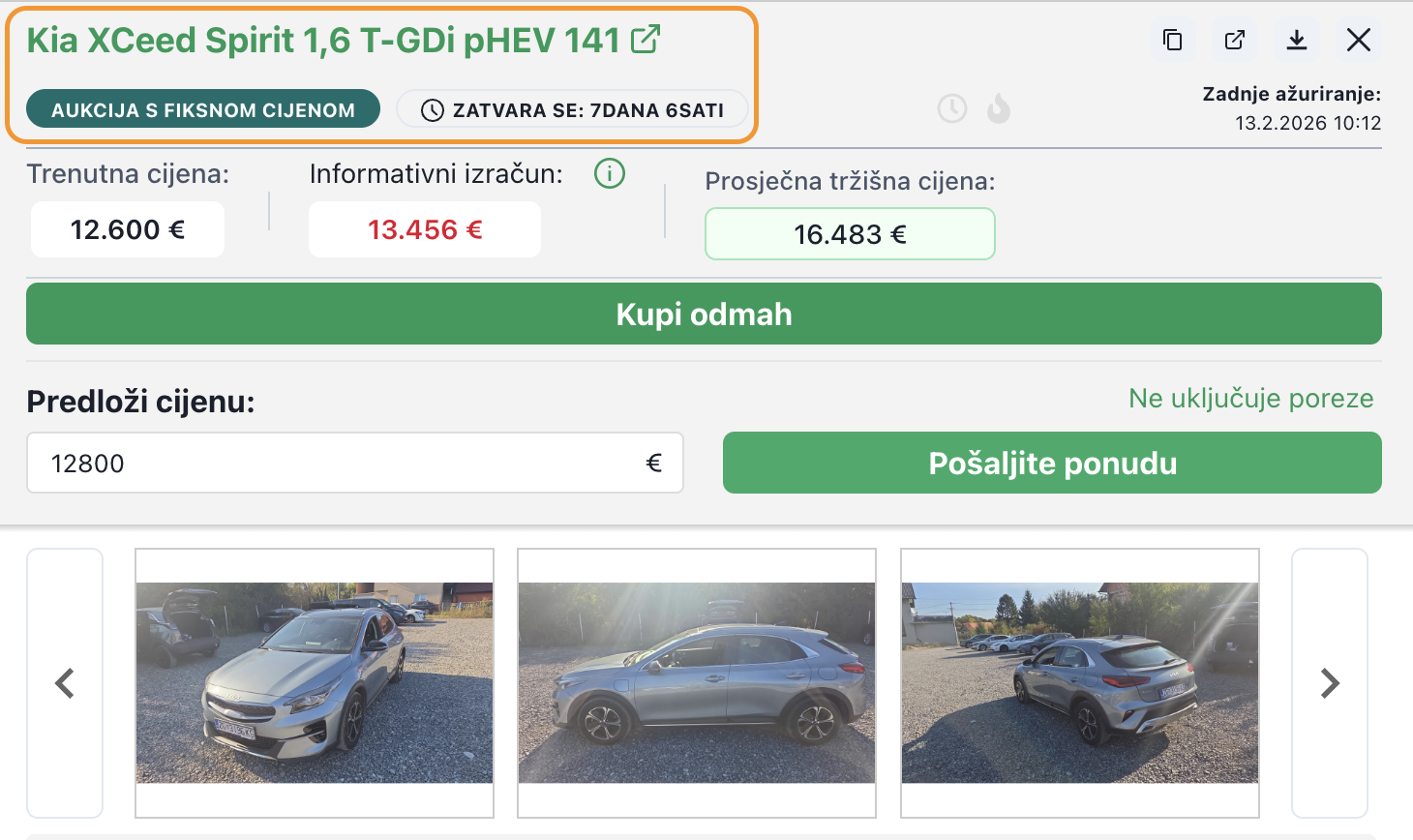Download the vehicle listing

(1297, 40)
